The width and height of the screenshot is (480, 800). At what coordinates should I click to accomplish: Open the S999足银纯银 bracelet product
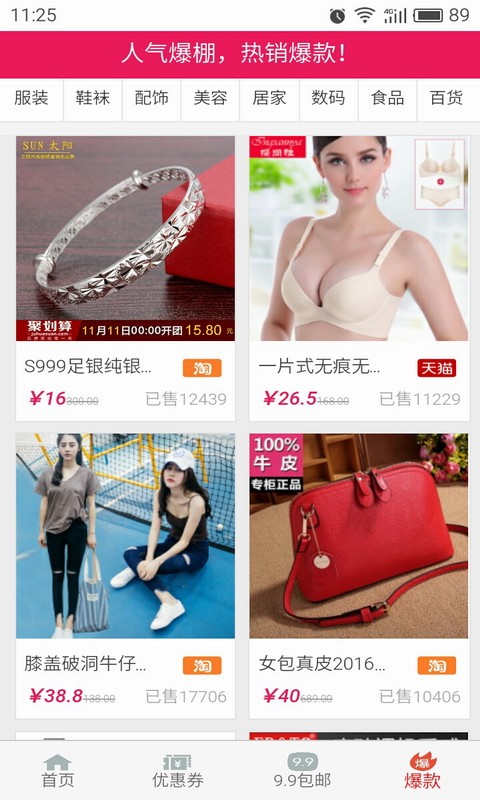[125, 279]
